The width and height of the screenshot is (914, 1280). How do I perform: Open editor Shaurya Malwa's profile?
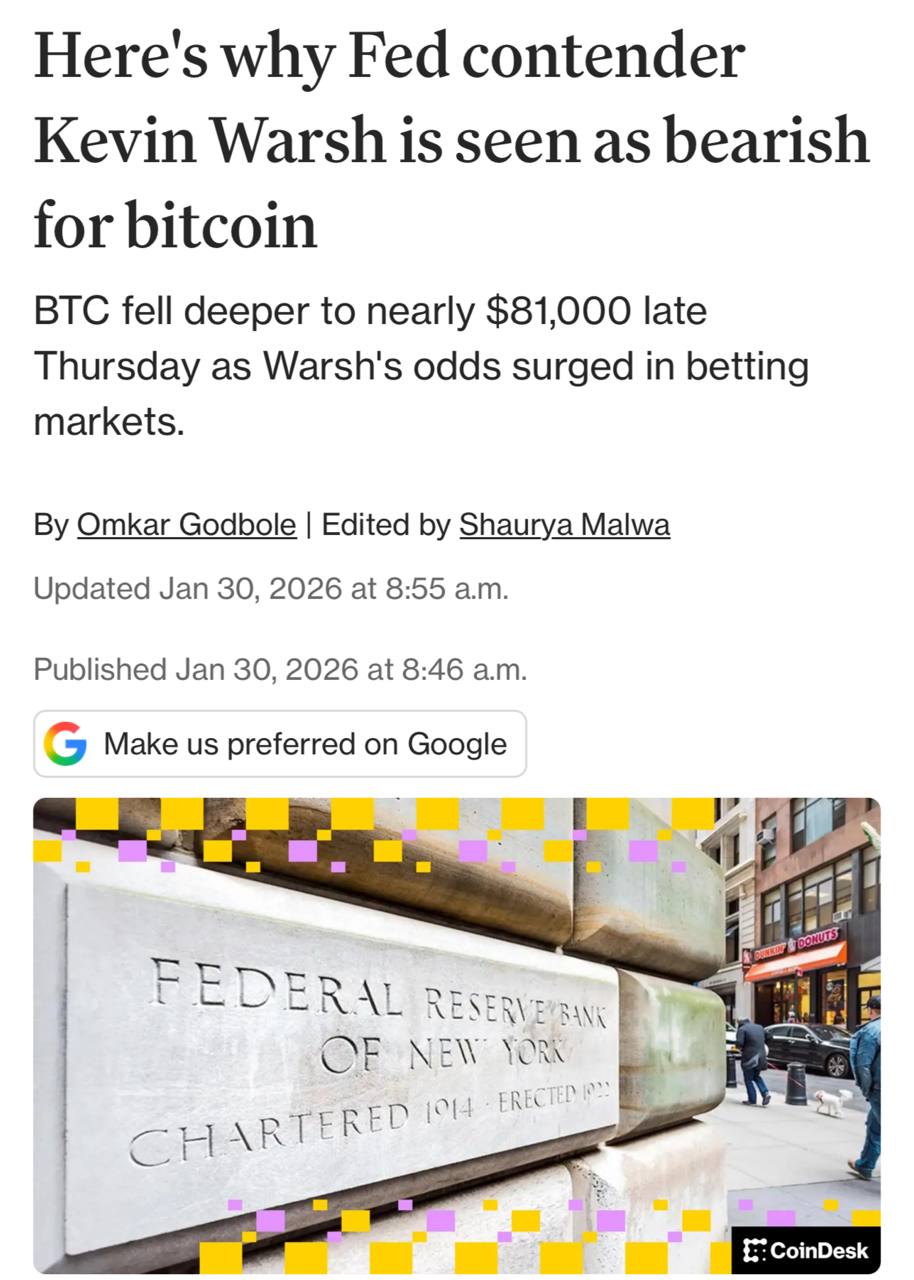pyautogui.click(x=564, y=525)
